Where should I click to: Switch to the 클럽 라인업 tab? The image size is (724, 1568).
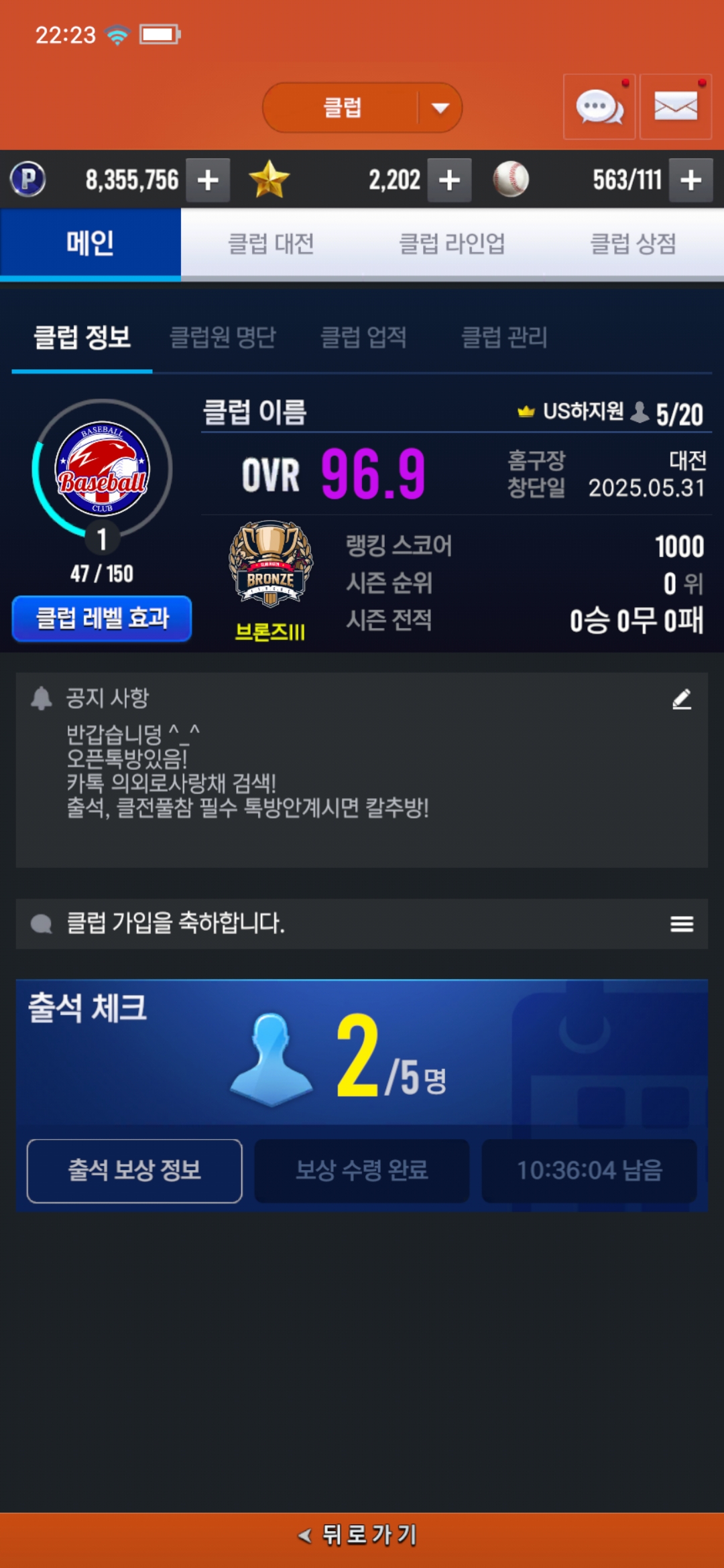(x=452, y=243)
